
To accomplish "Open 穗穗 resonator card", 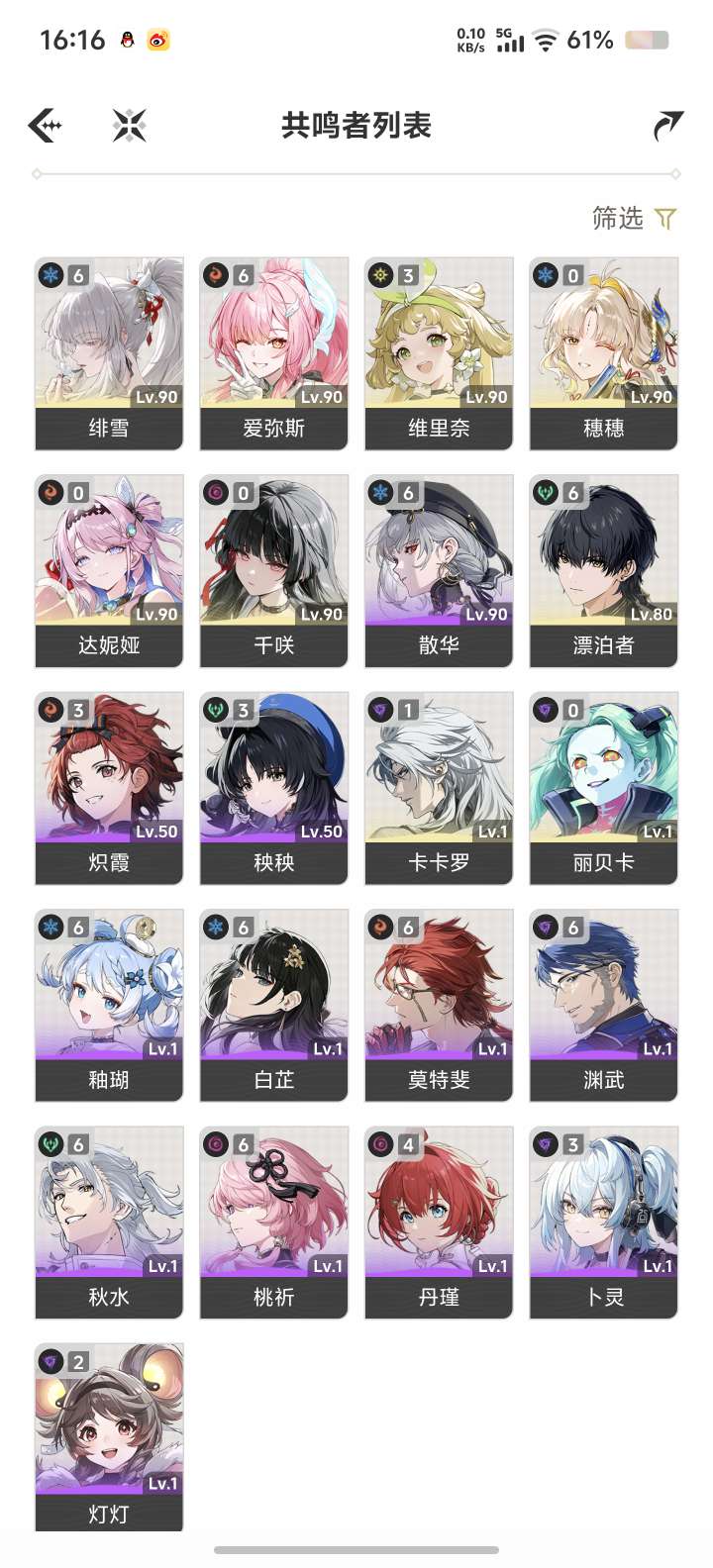I will (604, 353).
